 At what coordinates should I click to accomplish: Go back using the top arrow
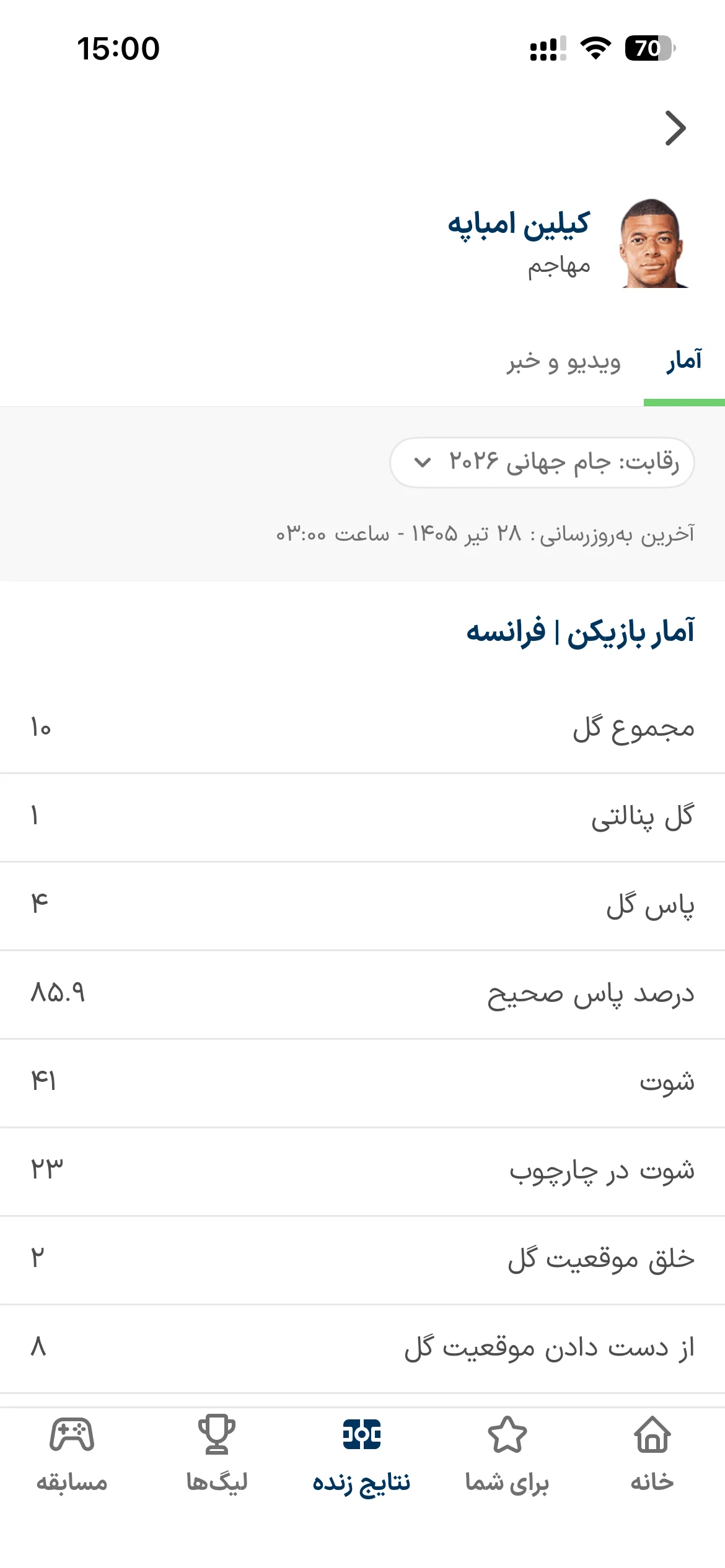(675, 128)
